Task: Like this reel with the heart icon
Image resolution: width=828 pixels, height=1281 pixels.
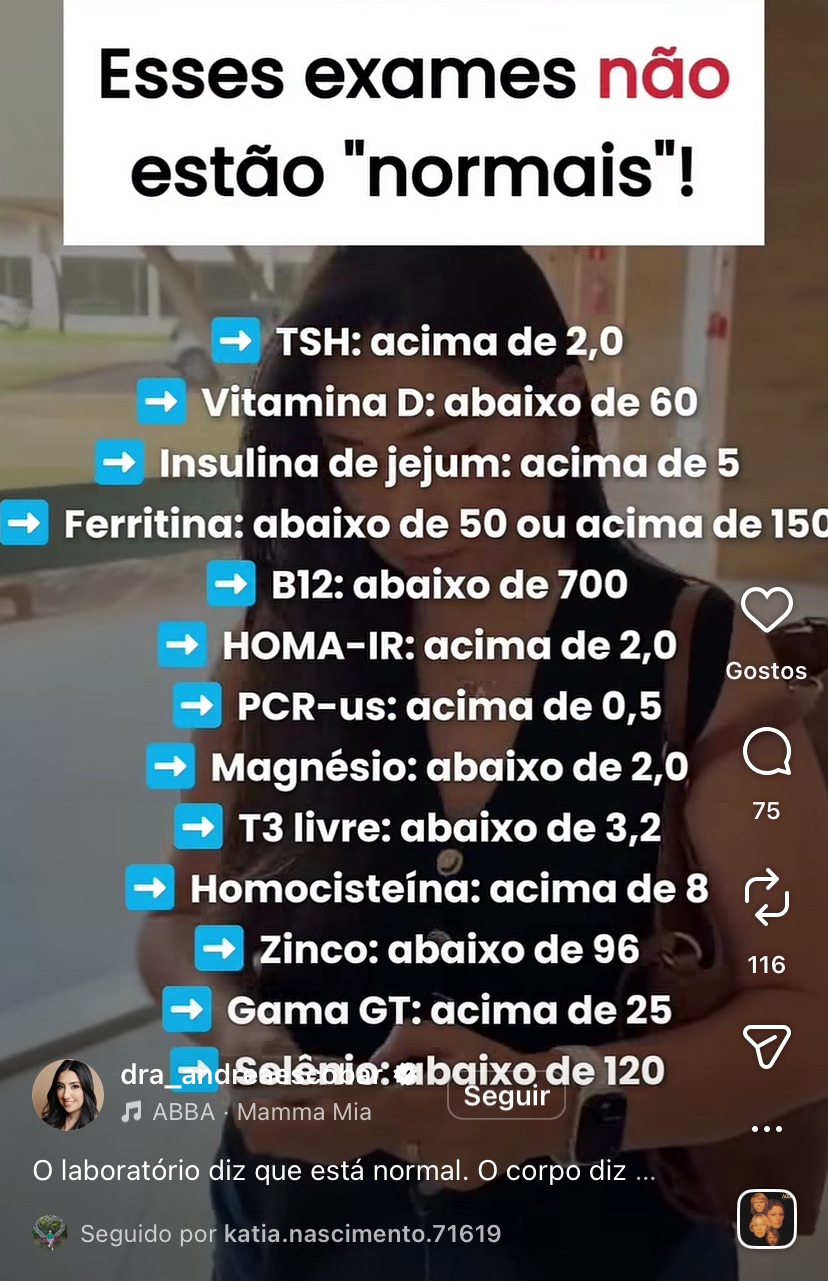Action: coord(766,610)
